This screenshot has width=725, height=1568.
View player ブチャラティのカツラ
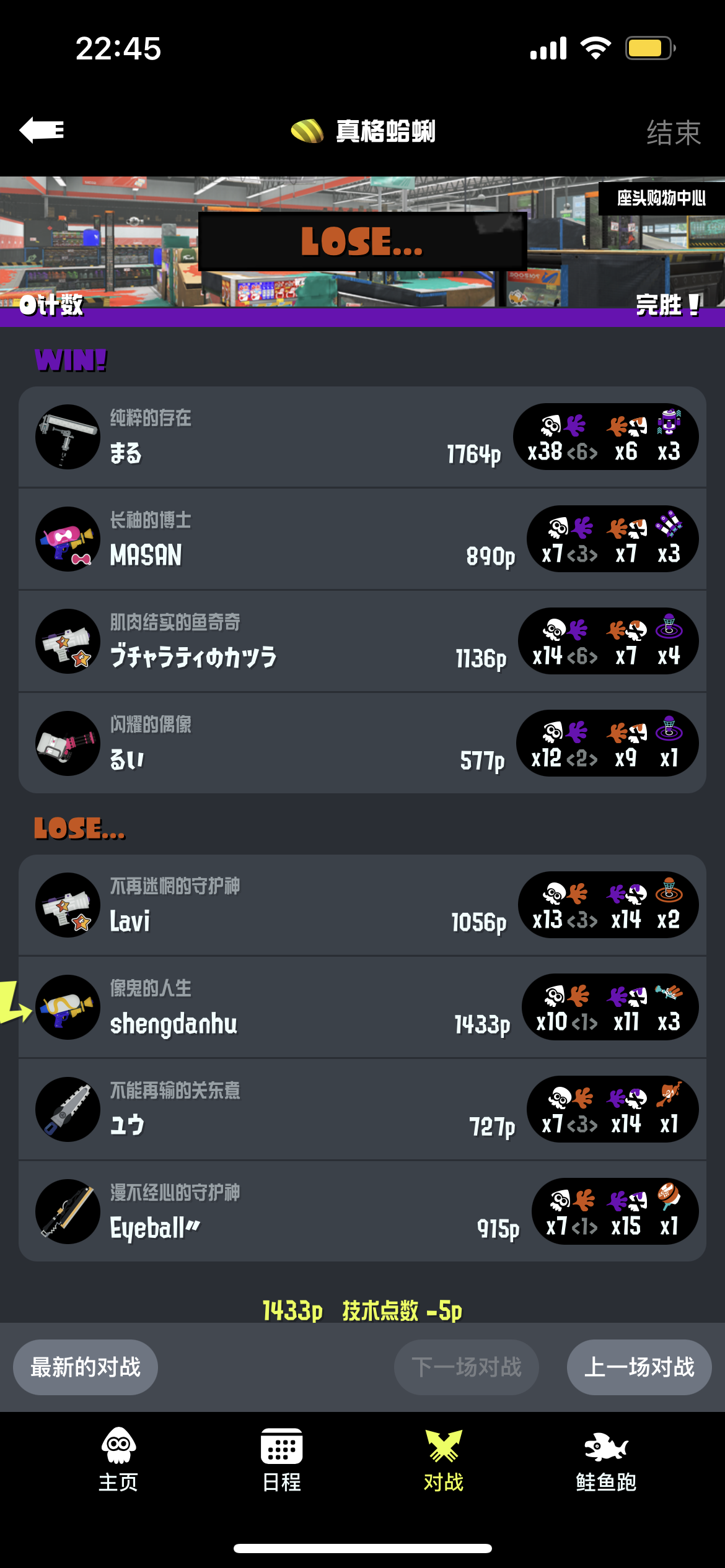362,642
